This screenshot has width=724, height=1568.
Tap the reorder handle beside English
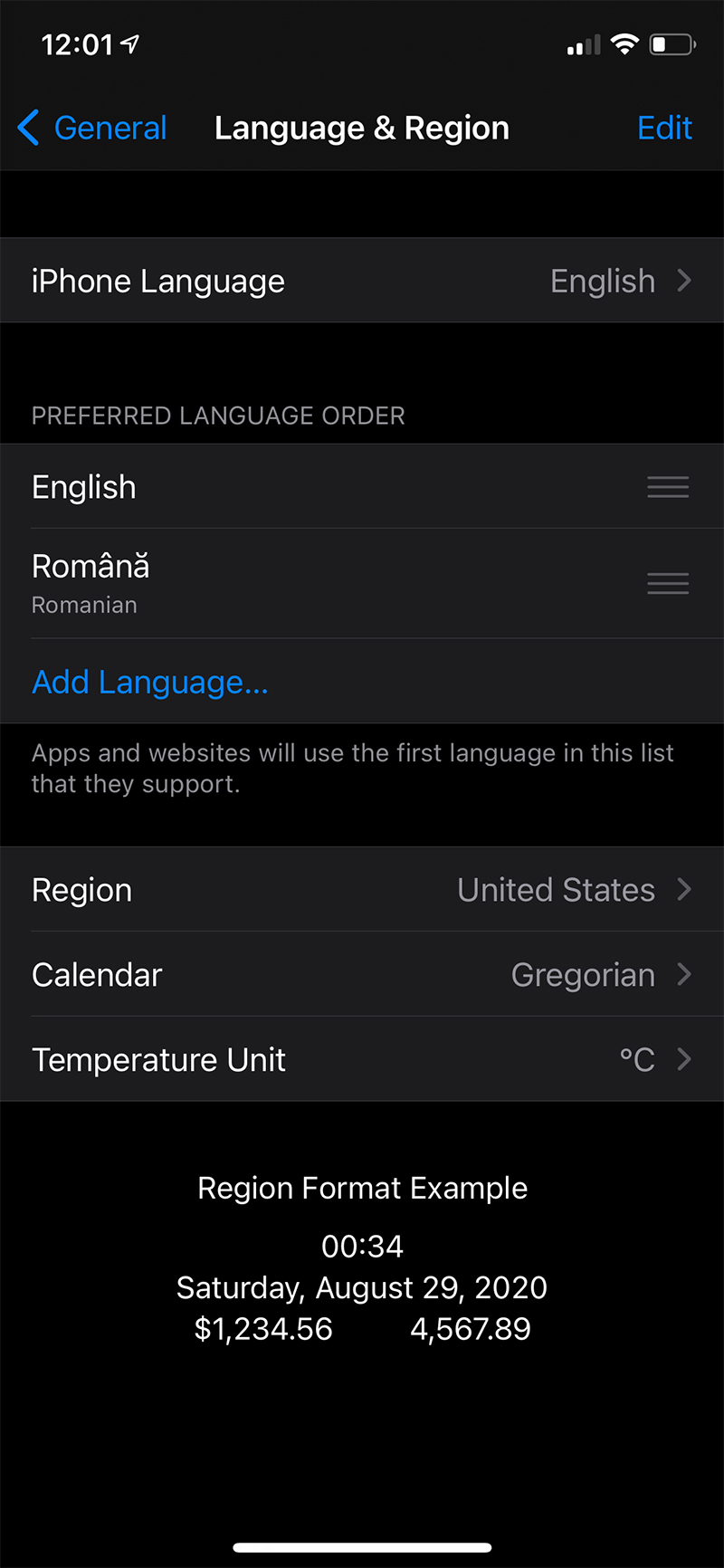pos(668,487)
